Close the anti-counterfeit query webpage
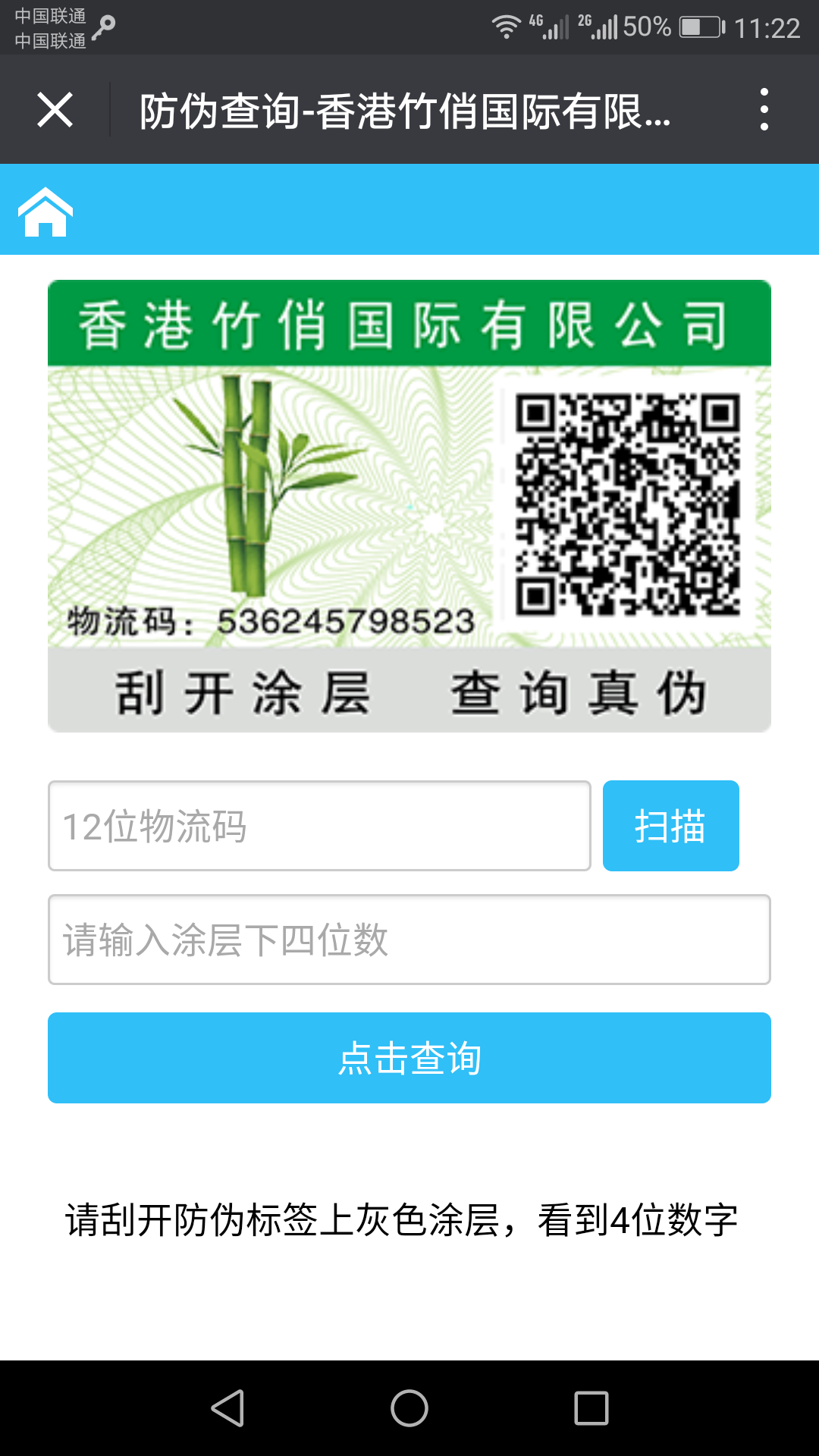 click(55, 110)
